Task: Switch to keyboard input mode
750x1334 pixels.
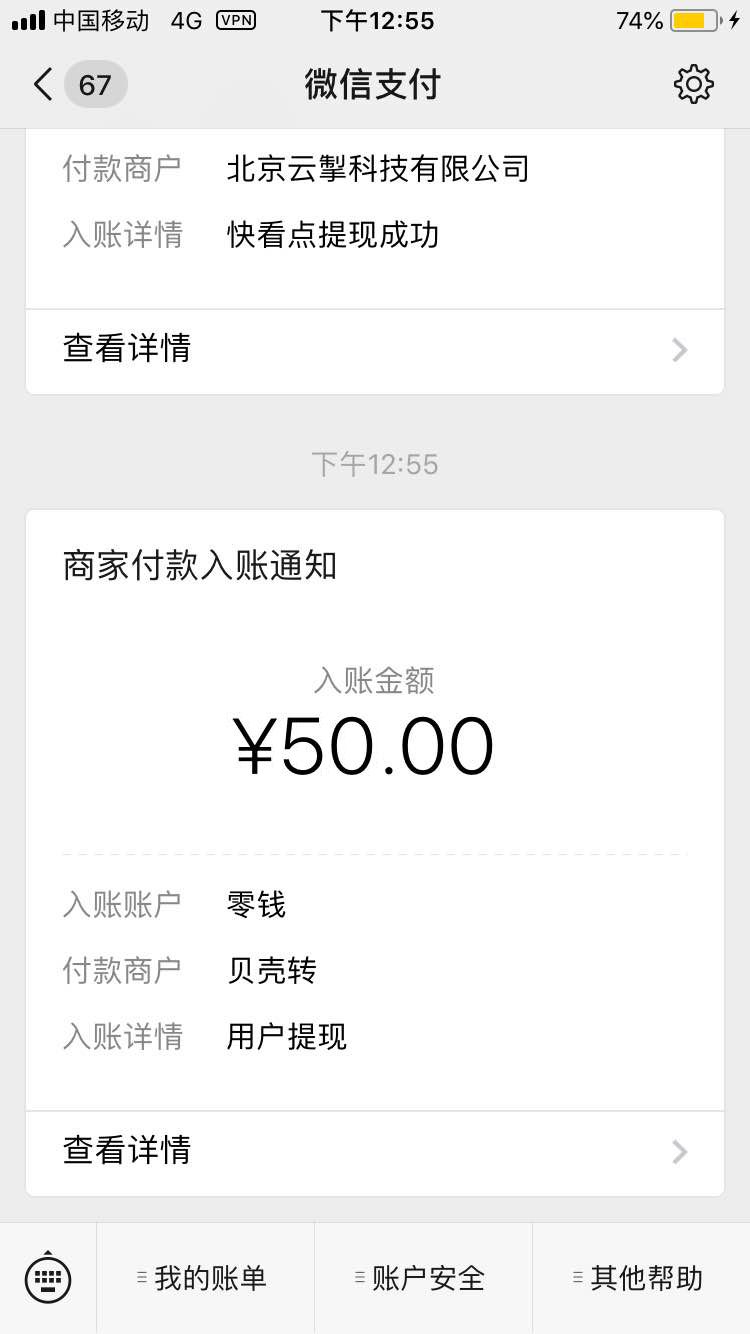Action: [48, 1278]
